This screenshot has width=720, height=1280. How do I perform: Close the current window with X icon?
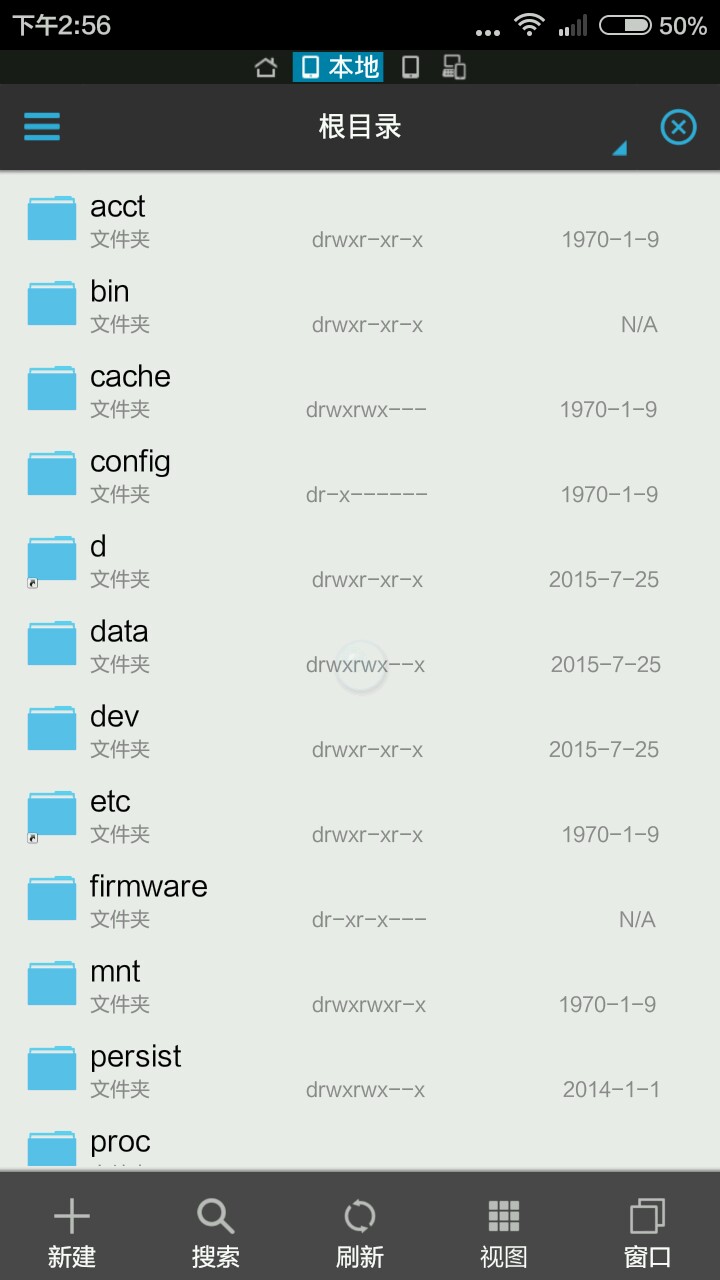678,127
